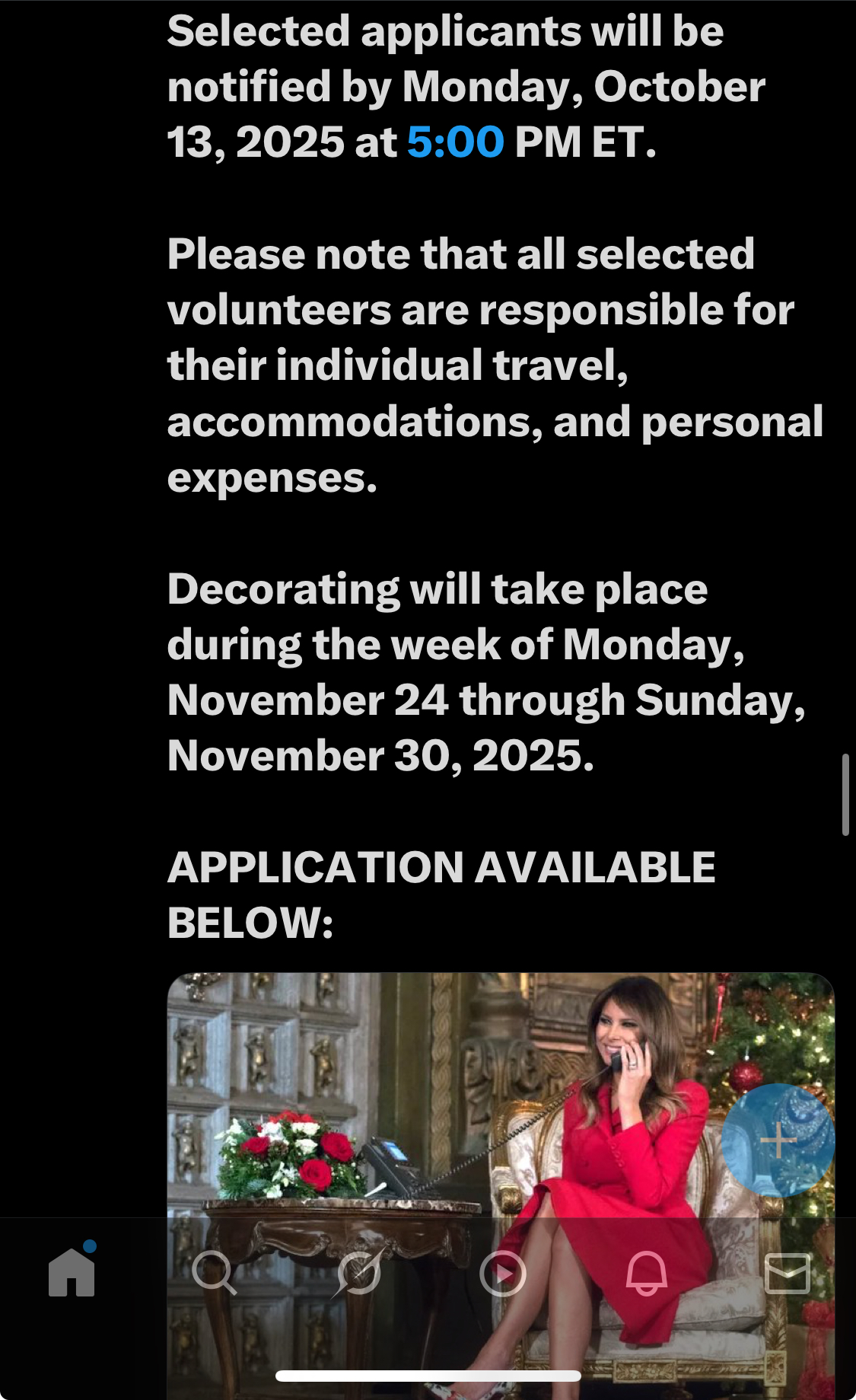Viewport: 856px width, 1400px height.
Task: Open direct messages envelope
Action: point(787,1273)
